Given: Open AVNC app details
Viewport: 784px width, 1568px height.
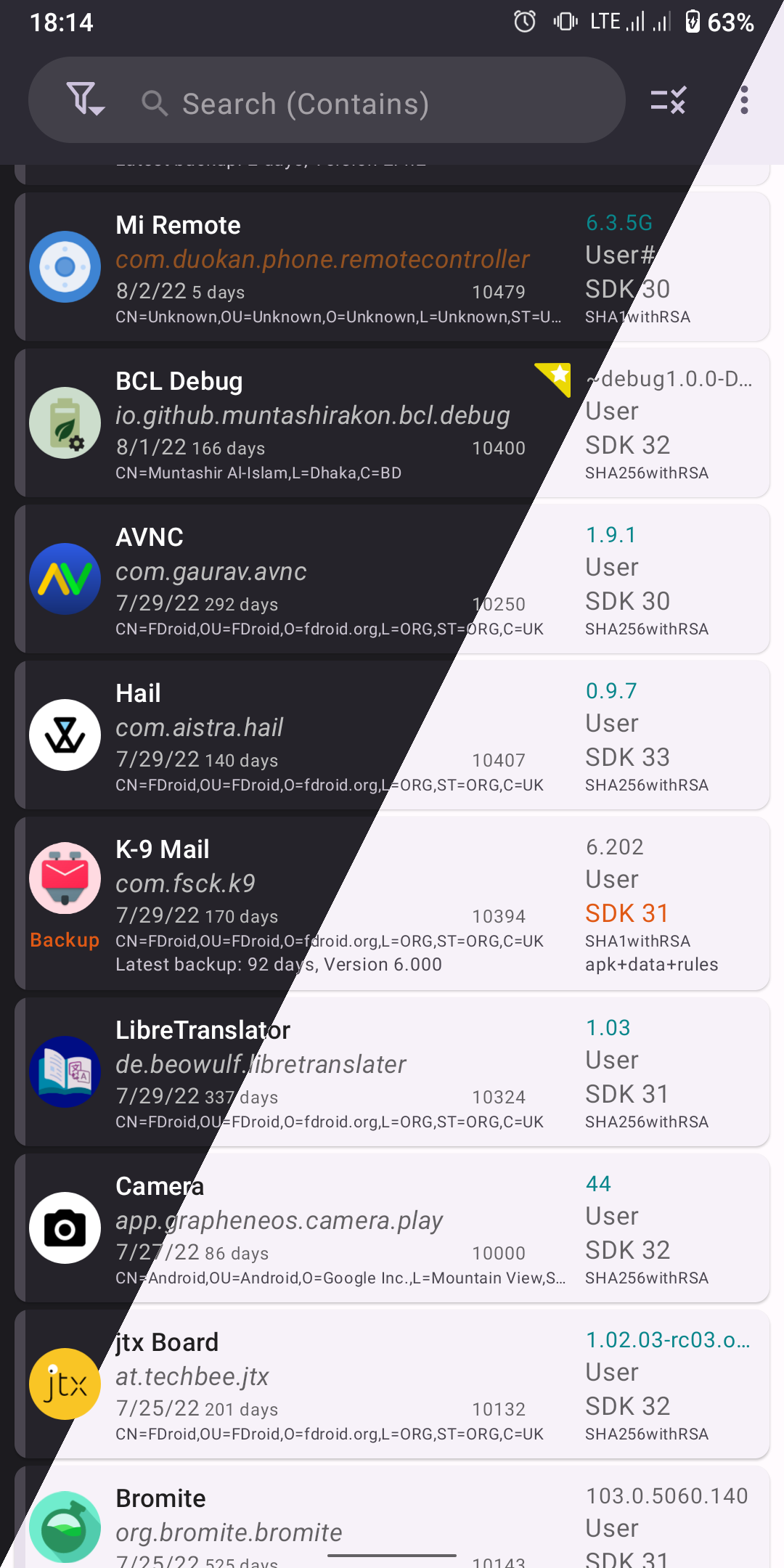Looking at the screenshot, I should [x=392, y=579].
